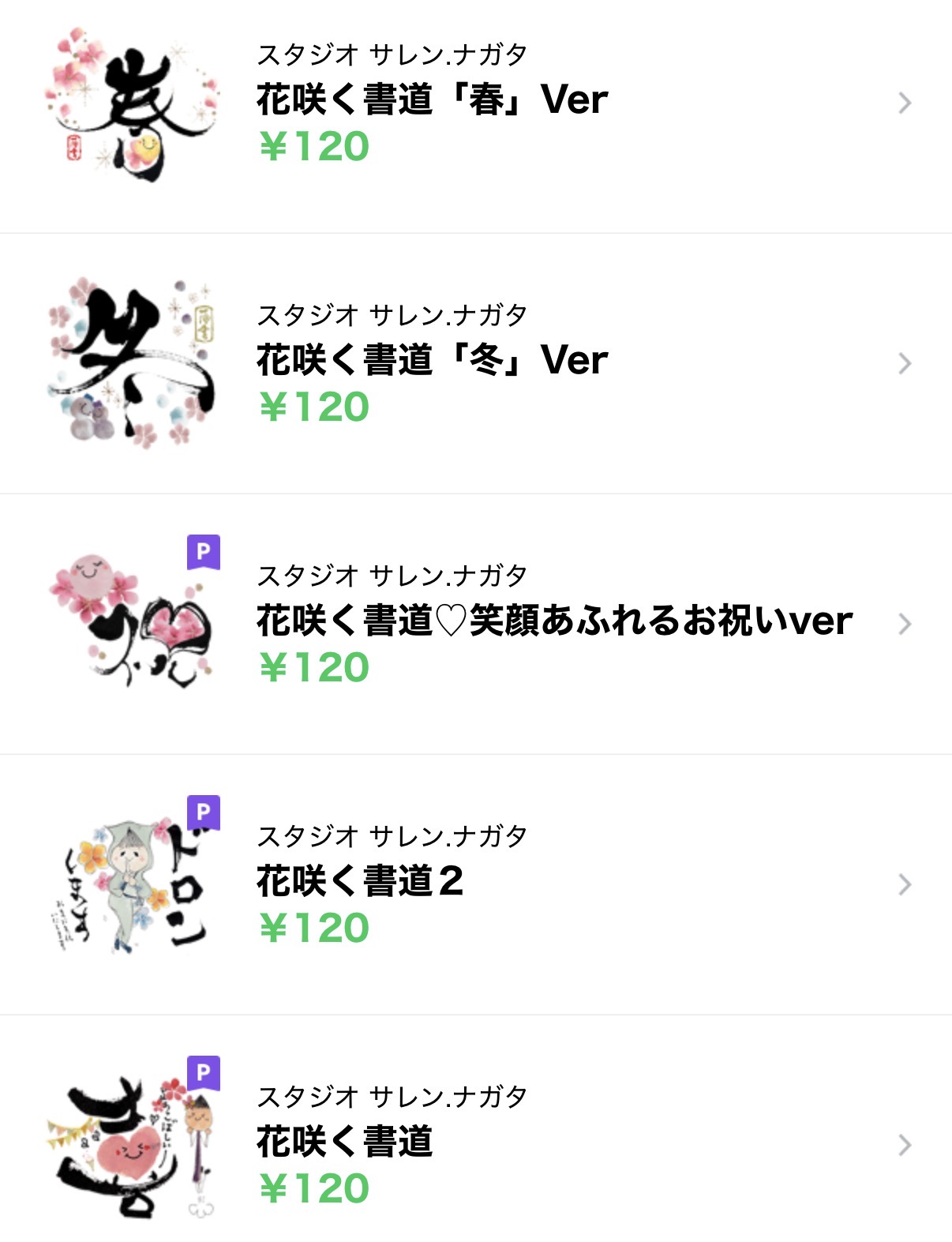This screenshot has width=952, height=1242.
Task: View 花咲く書道♡笑顔あふれるお祝いver stickers
Action: pyautogui.click(x=553, y=622)
